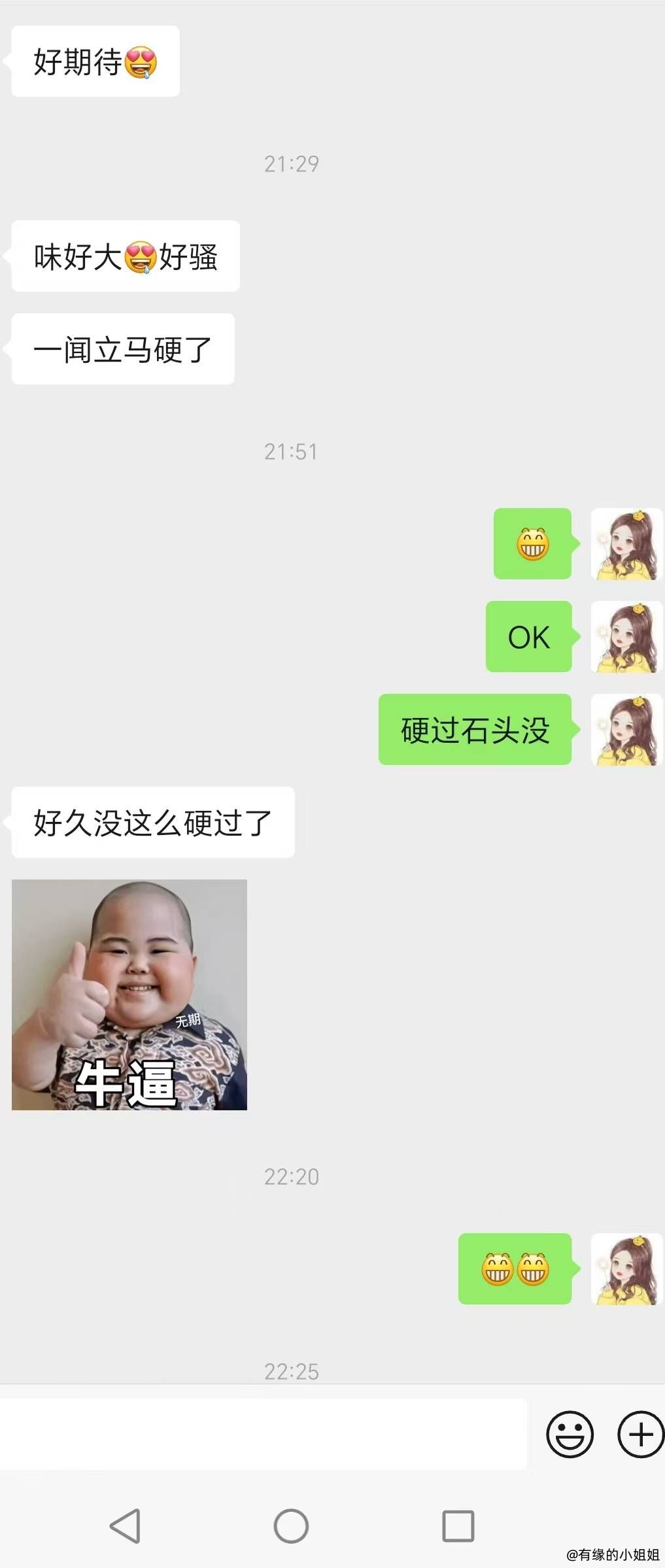The width and height of the screenshot is (665, 1568).
Task: Tap the message input field
Action: coord(263,1435)
